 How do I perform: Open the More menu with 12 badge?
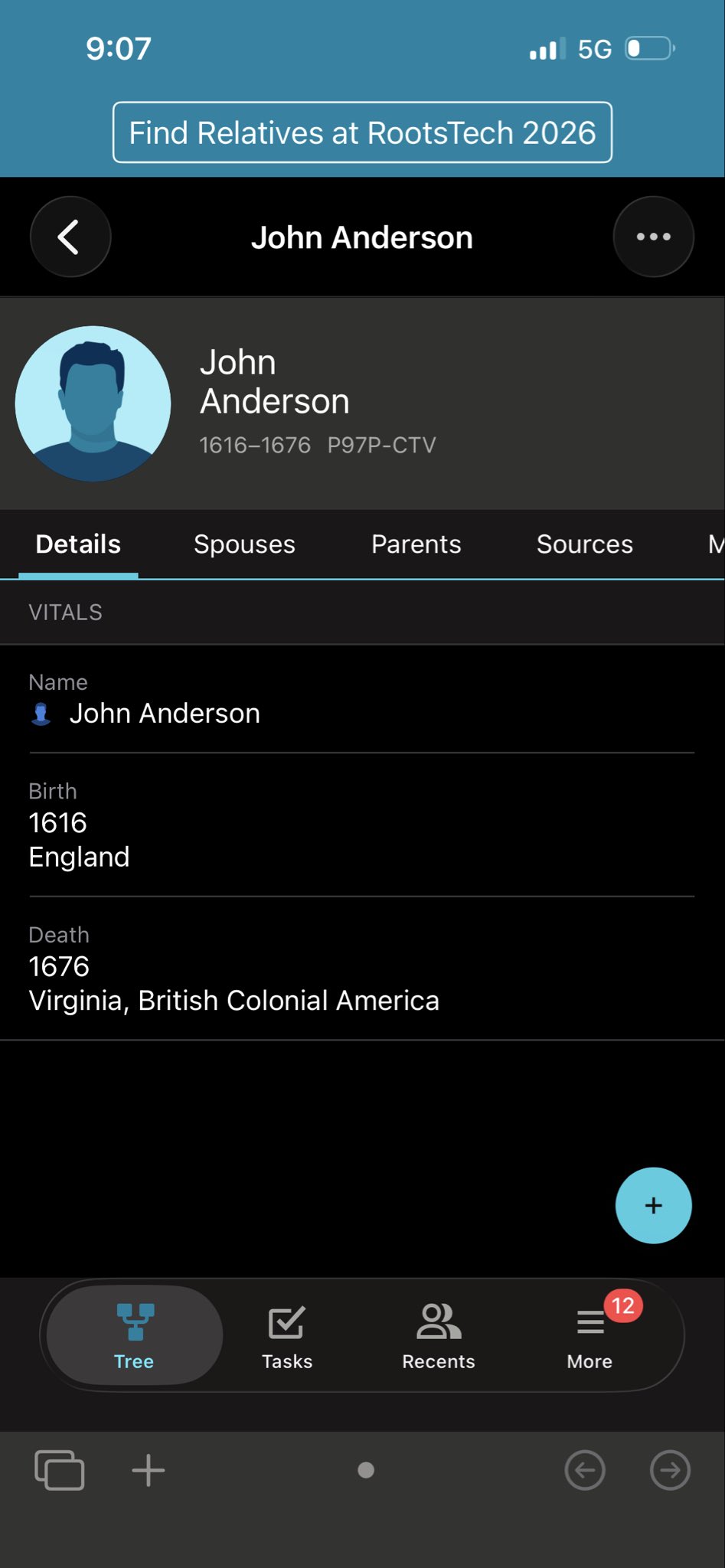coord(590,1336)
